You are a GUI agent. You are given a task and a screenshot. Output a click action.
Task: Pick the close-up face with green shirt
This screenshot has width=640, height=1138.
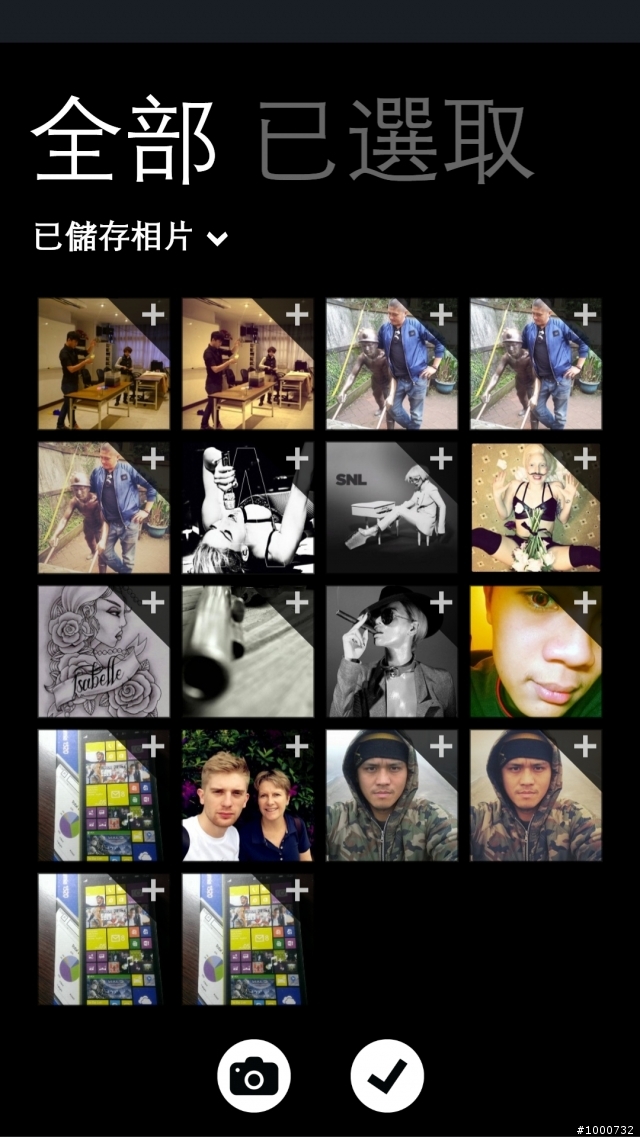(x=535, y=652)
